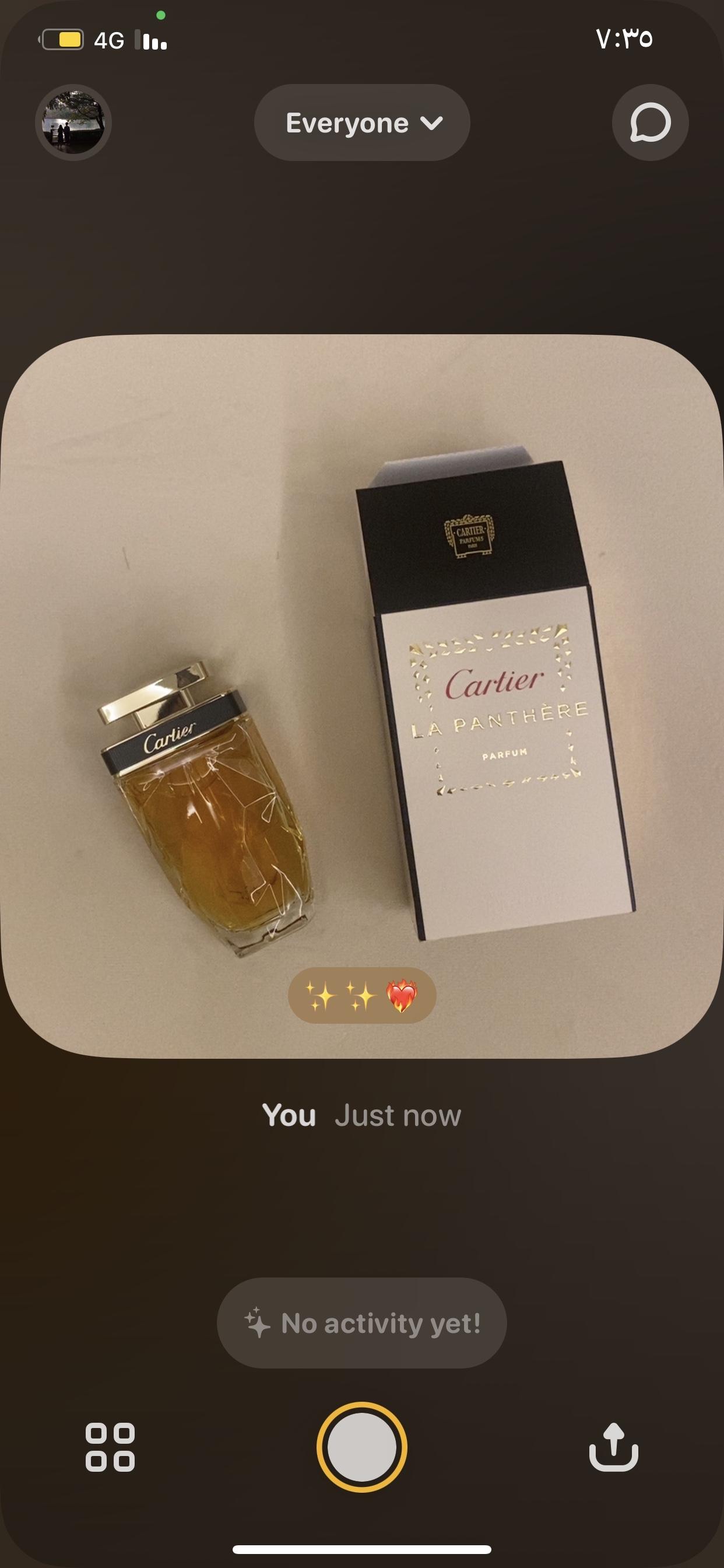724x1568 pixels.
Task: Open the grid view of photos
Action: pyautogui.click(x=110, y=1447)
